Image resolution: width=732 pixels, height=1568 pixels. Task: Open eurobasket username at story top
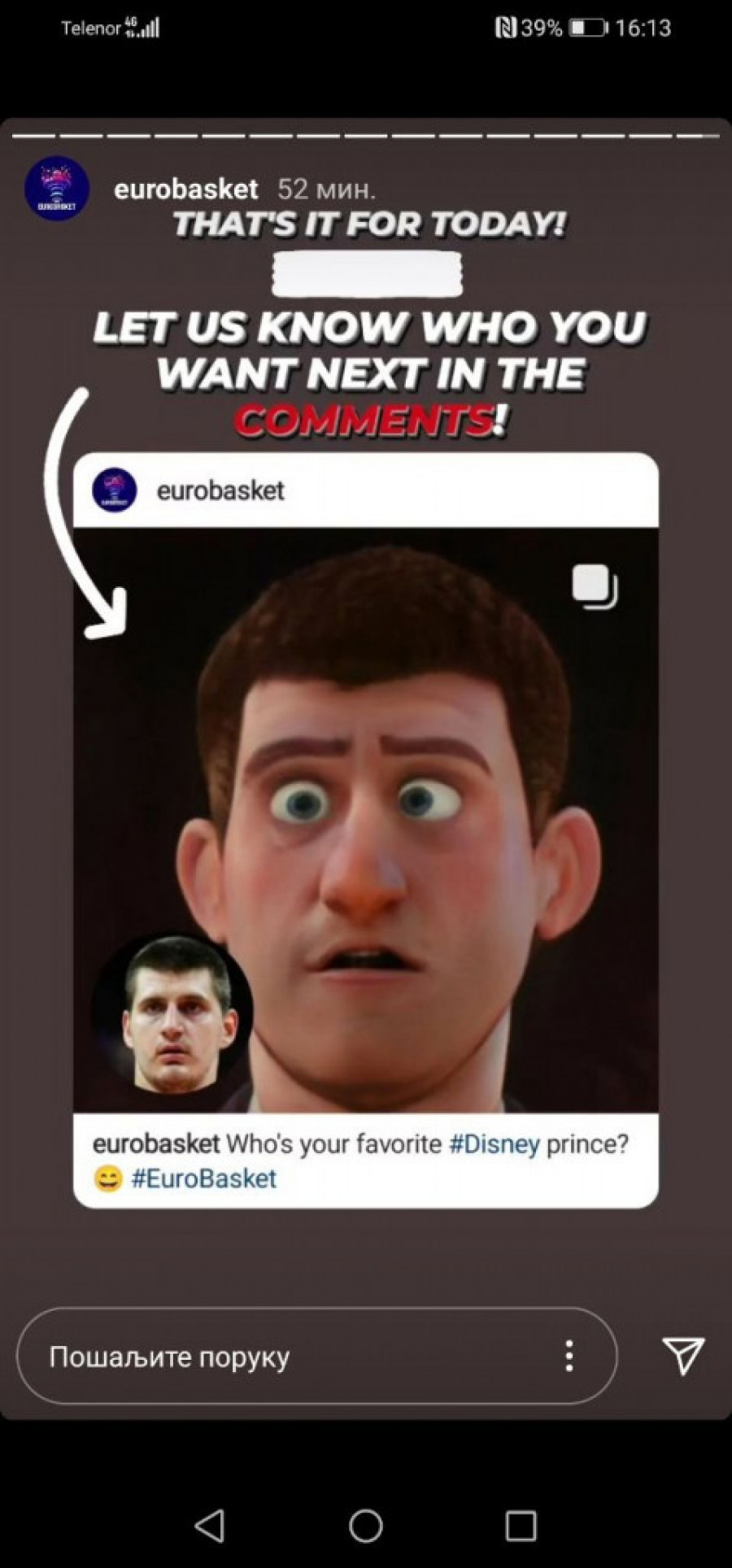pyautogui.click(x=185, y=189)
